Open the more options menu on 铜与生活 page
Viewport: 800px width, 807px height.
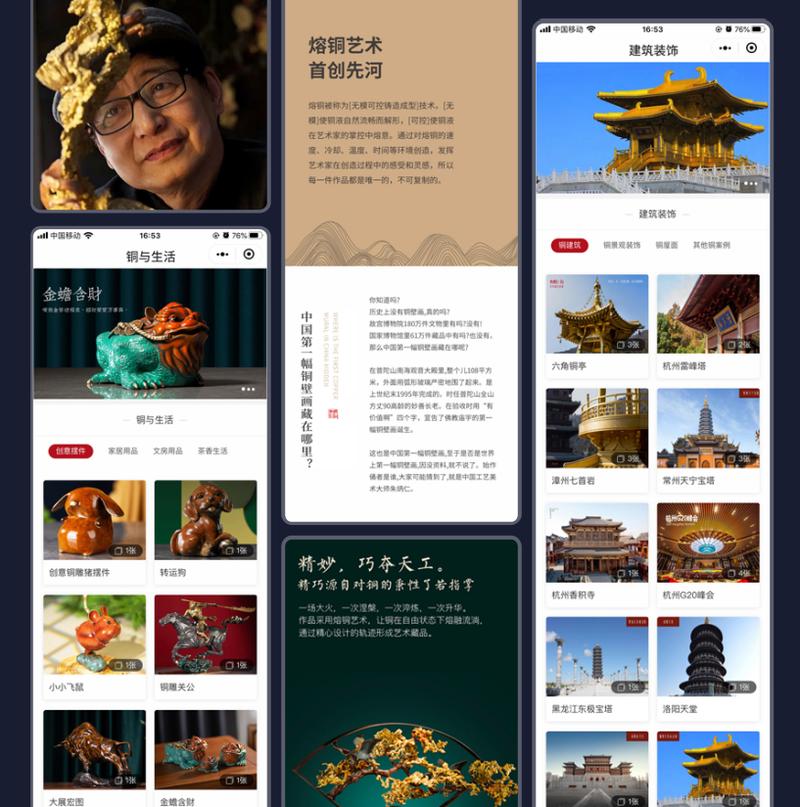click(x=222, y=252)
